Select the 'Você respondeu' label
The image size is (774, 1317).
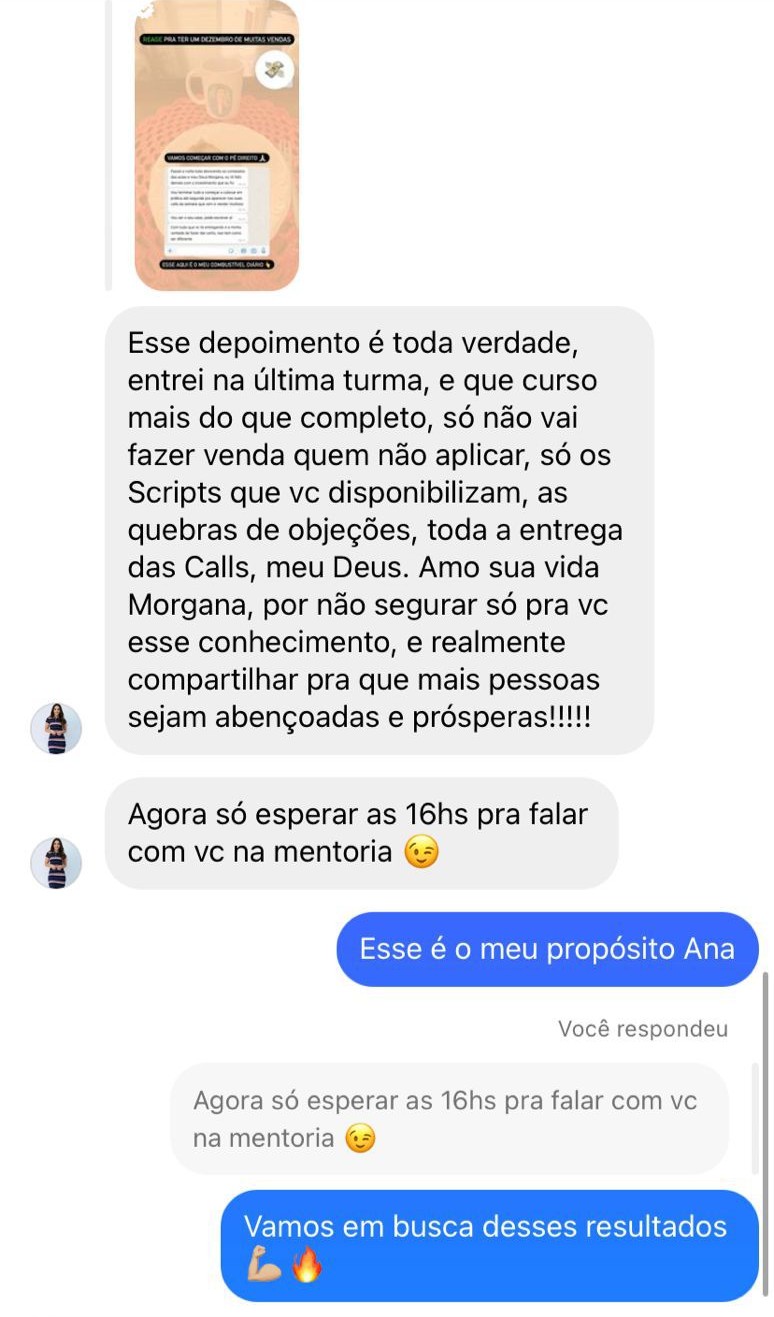point(644,1028)
